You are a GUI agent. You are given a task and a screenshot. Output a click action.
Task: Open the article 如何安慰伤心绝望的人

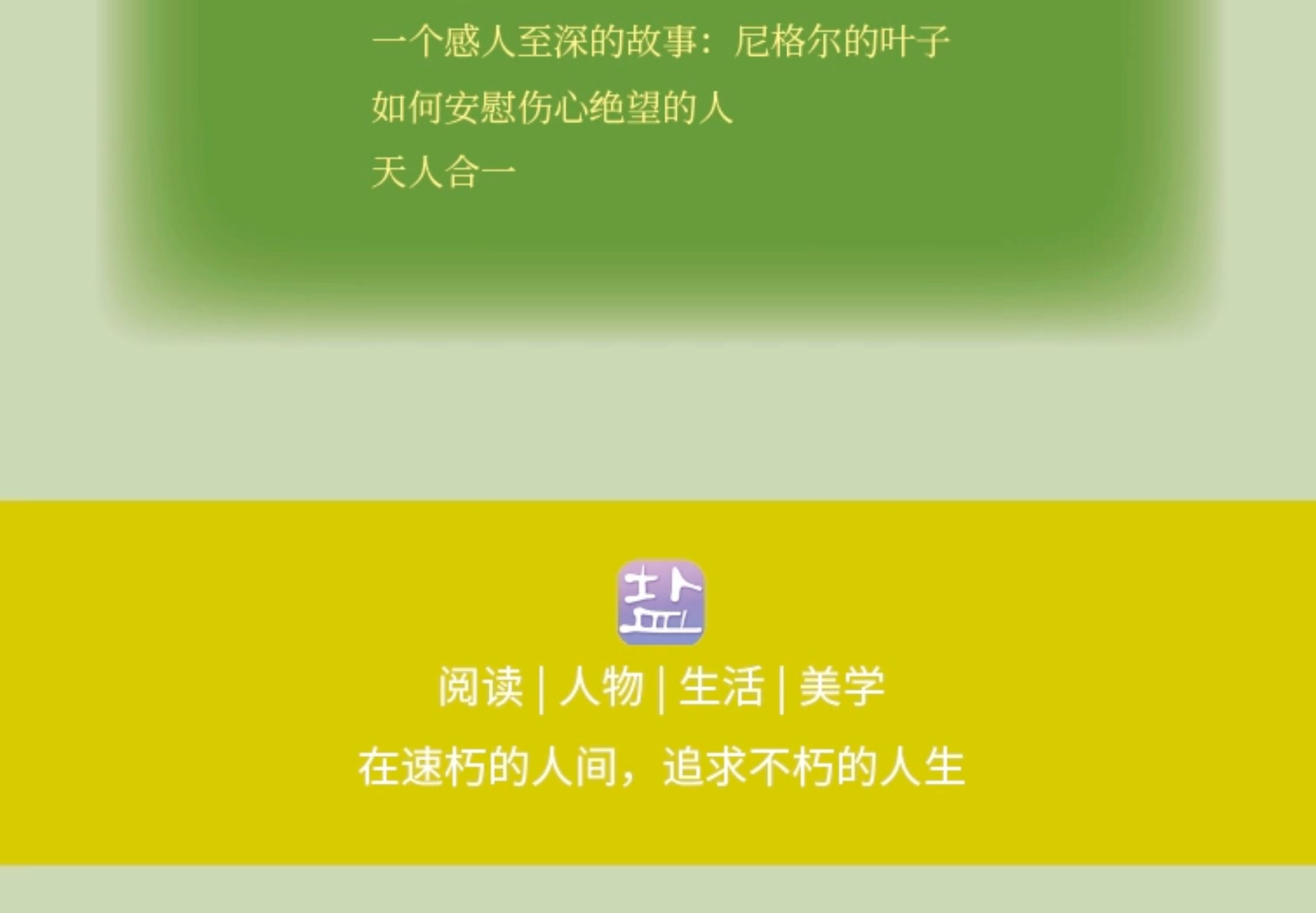pos(552,108)
